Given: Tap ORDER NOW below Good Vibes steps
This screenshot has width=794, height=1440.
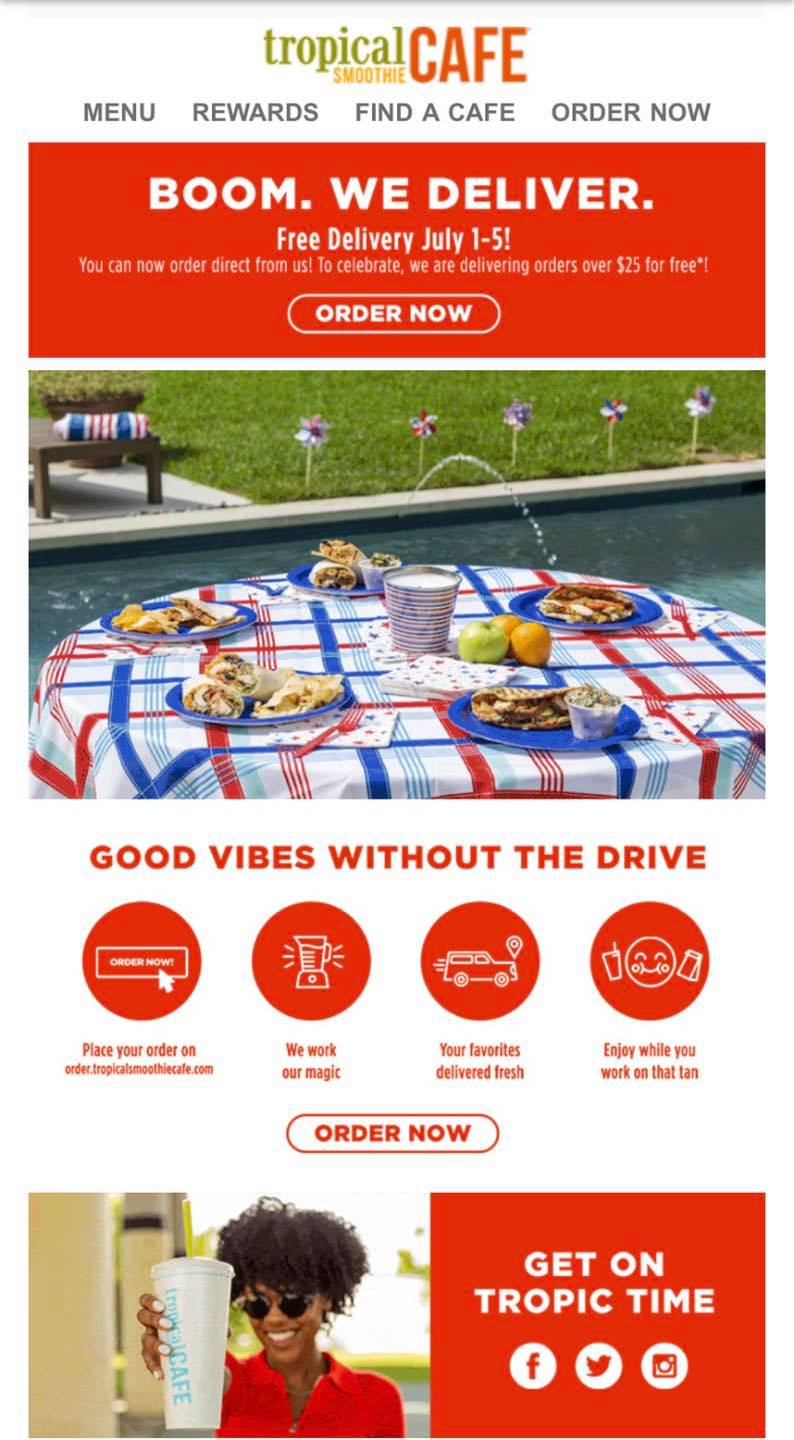Looking at the screenshot, I should [x=392, y=1133].
